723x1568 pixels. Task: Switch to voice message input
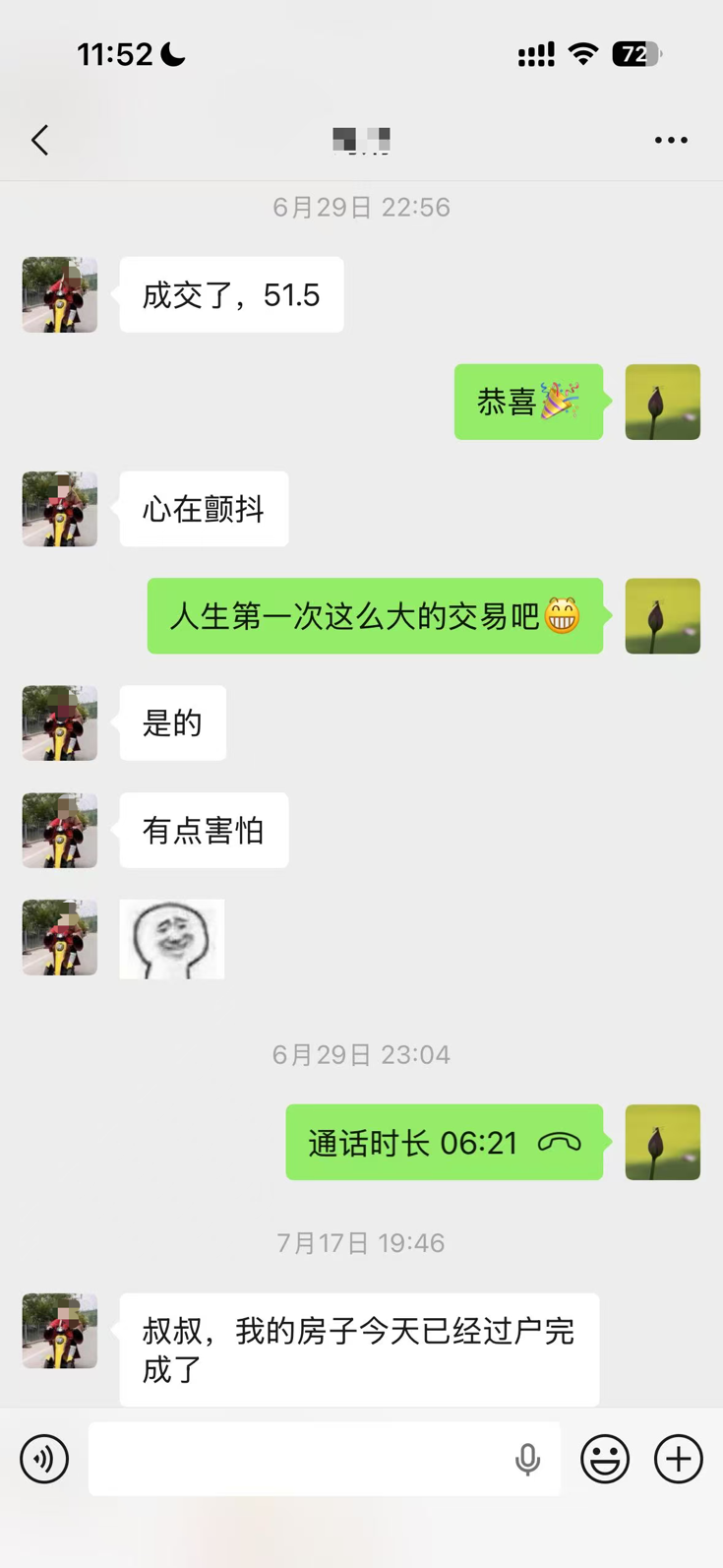(x=44, y=1459)
